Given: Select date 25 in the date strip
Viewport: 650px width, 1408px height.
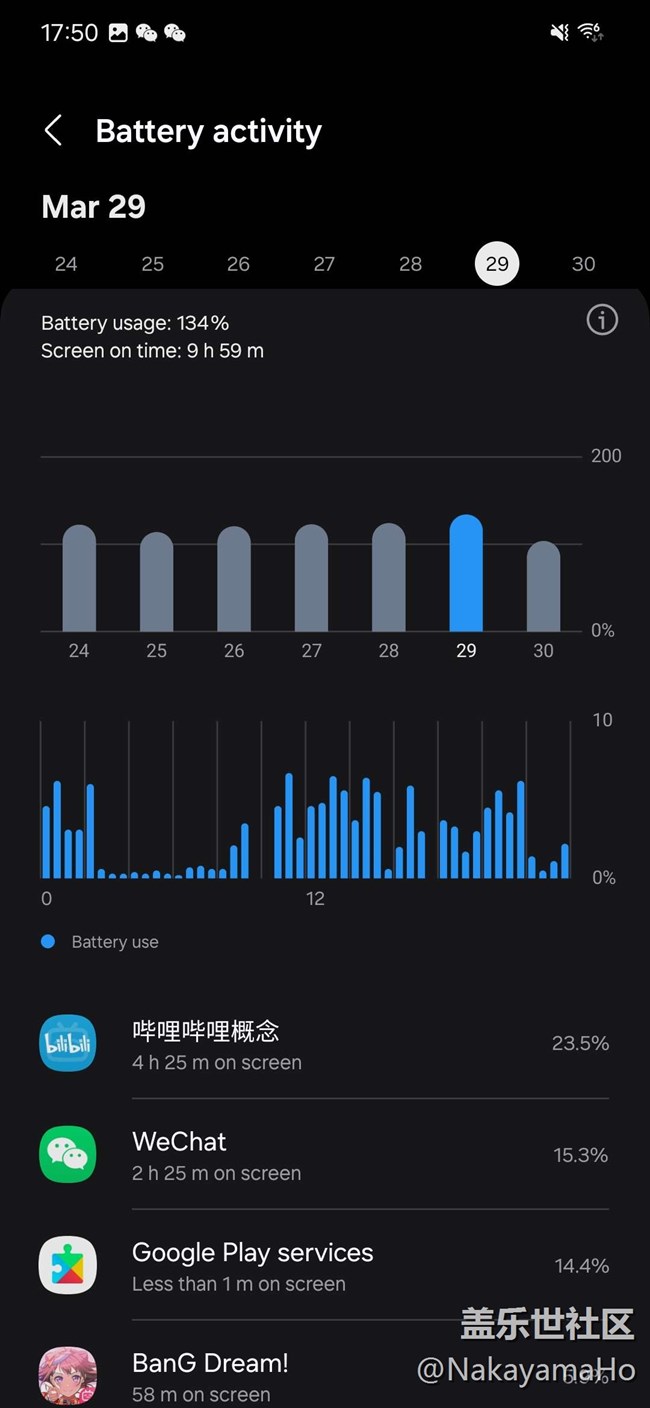Looking at the screenshot, I should (x=152, y=264).
